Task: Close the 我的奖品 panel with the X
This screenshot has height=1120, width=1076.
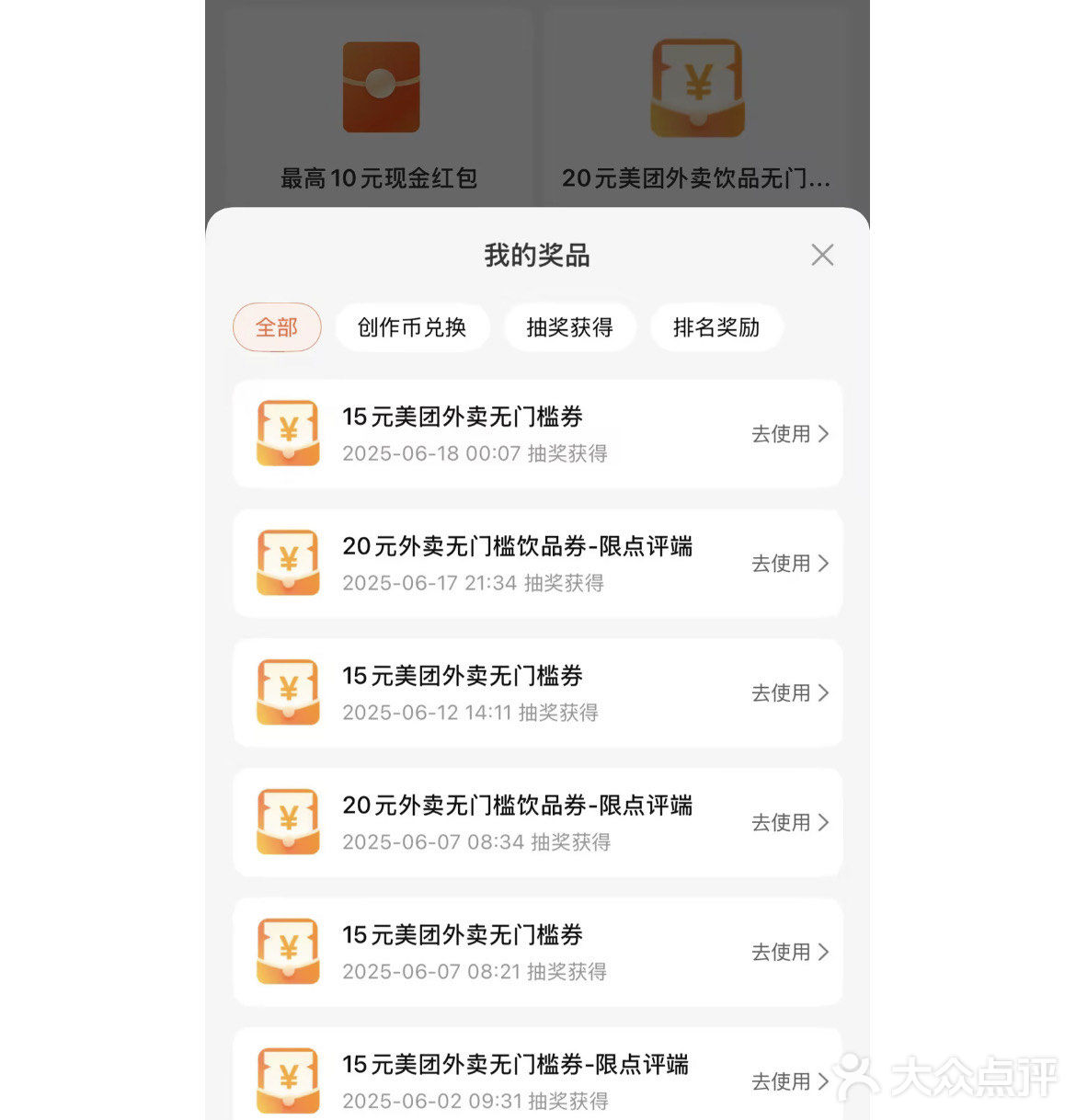Action: [x=821, y=255]
